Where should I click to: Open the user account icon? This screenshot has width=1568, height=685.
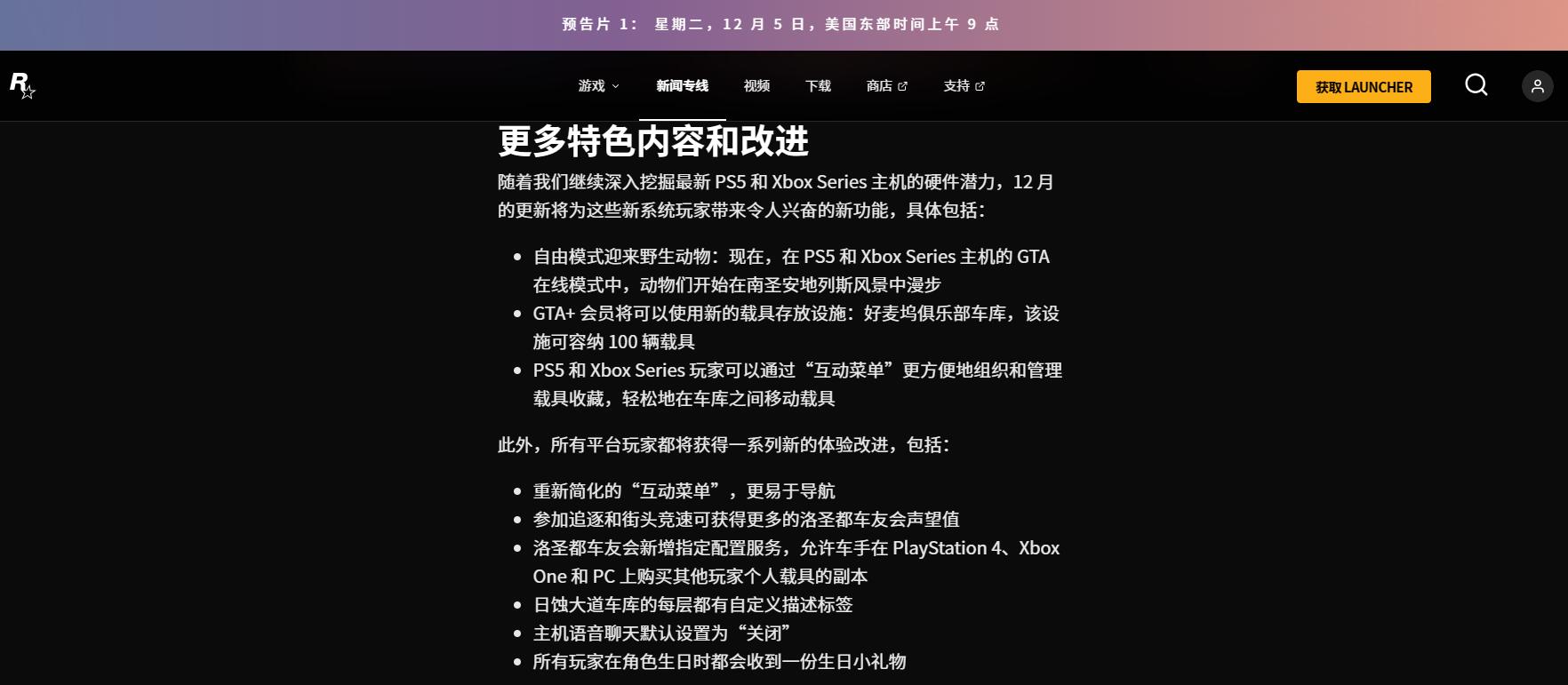(1537, 86)
